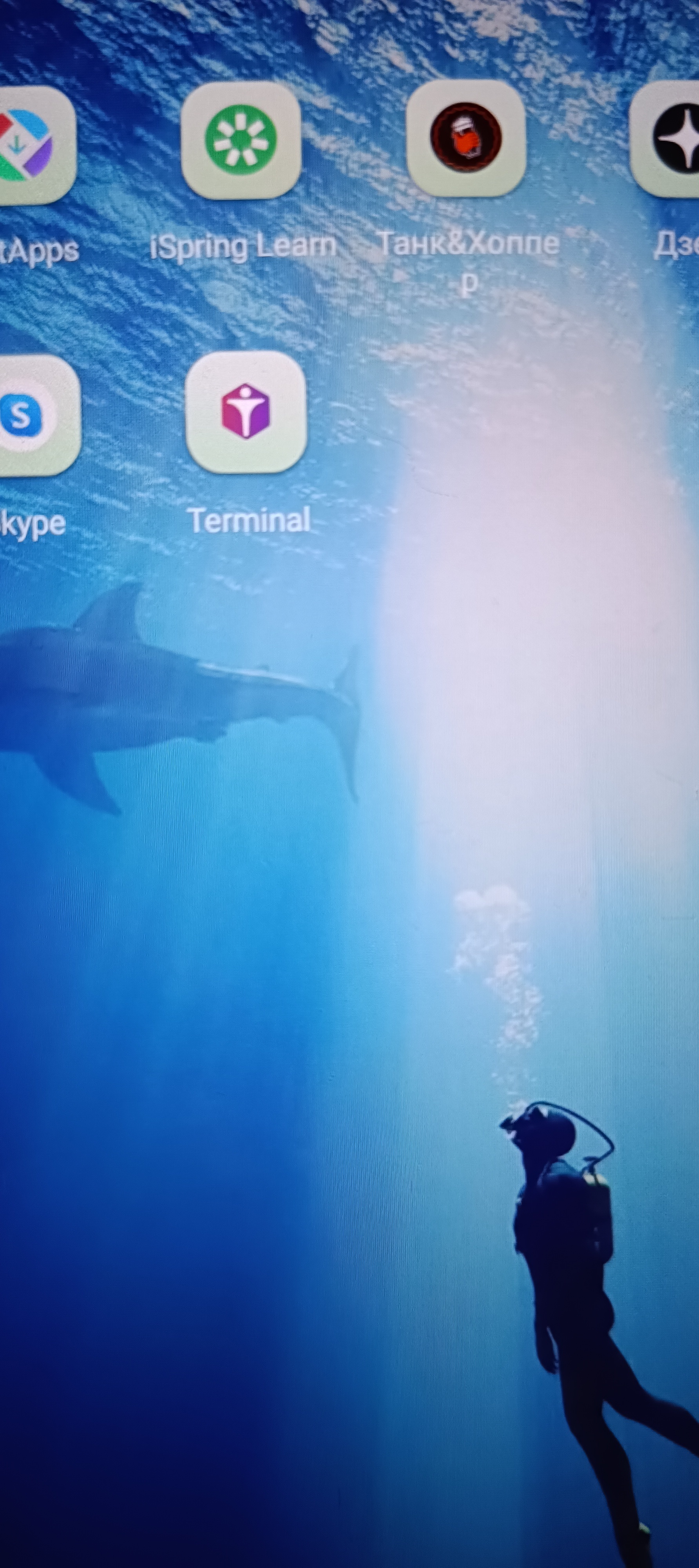Launch the Танк&Хоппер app
The image size is (699, 1568).
[x=466, y=138]
